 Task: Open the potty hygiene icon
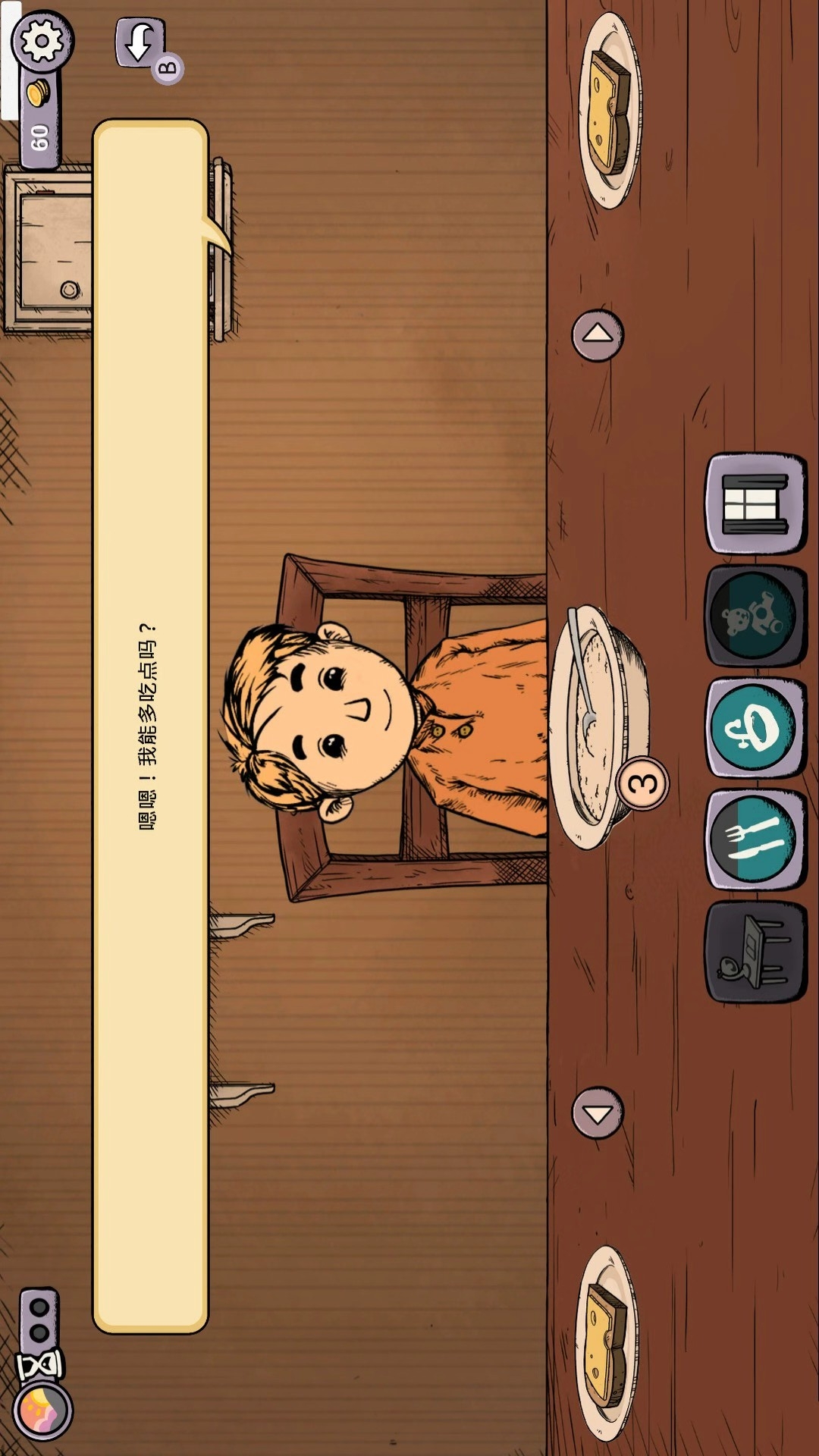coord(755,728)
